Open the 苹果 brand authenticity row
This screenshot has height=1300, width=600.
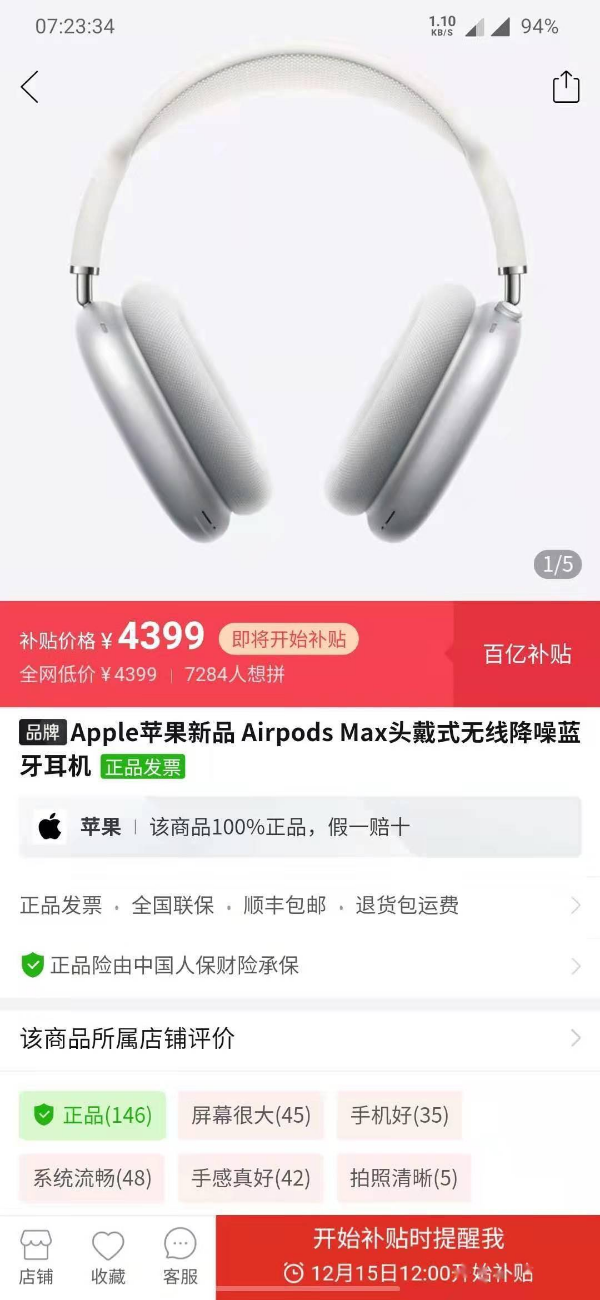point(300,827)
